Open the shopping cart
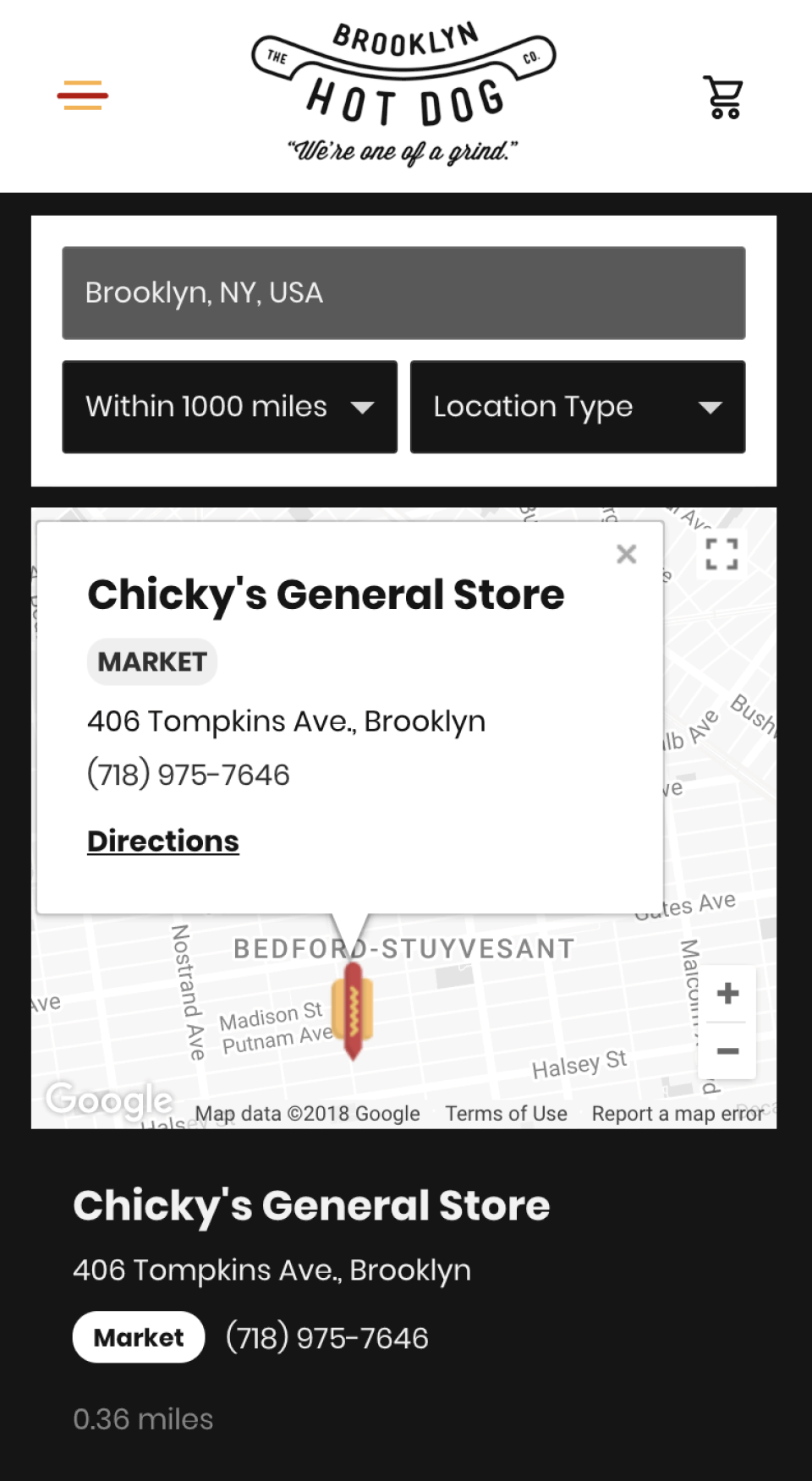Screen dimensions: 812x1481 point(721,96)
